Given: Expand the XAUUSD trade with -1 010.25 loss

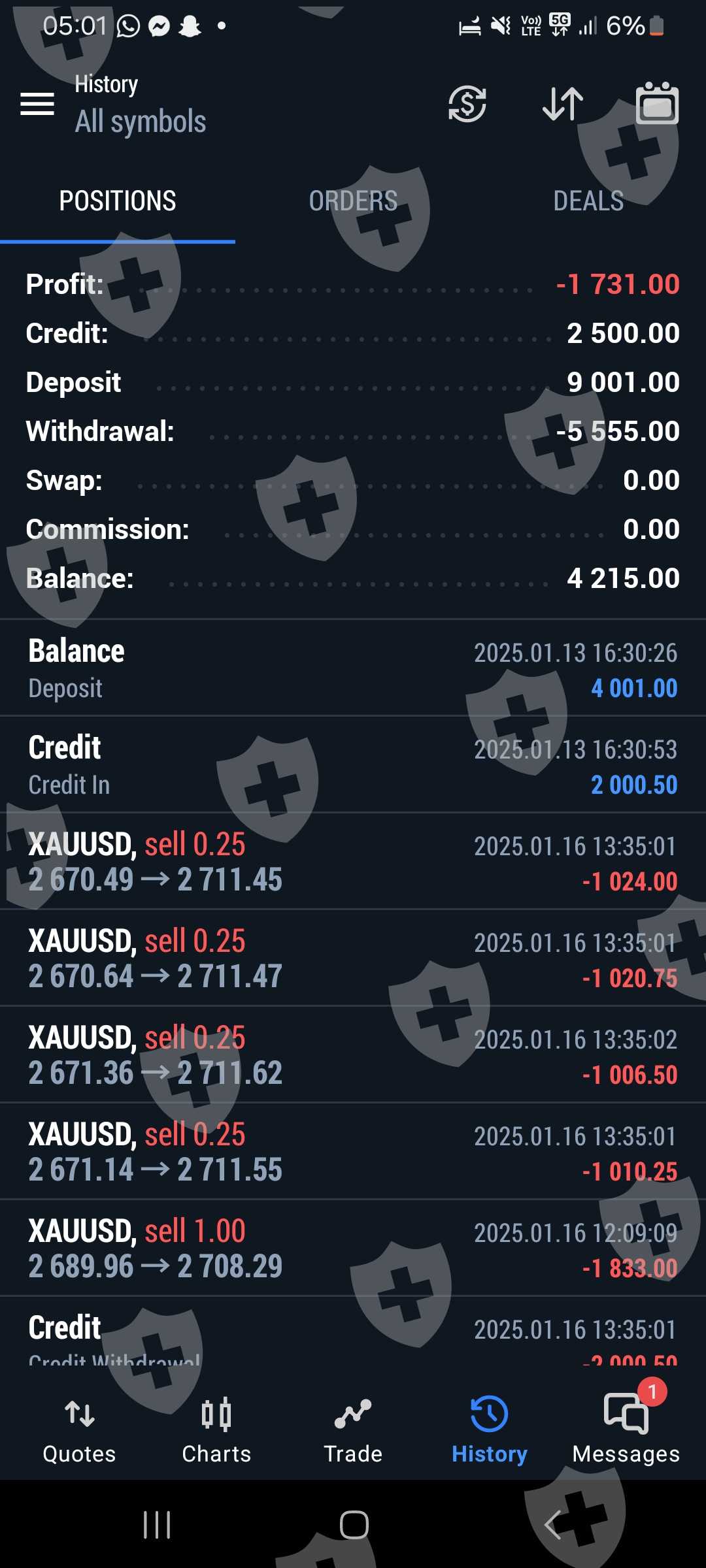Looking at the screenshot, I should point(353,1151).
